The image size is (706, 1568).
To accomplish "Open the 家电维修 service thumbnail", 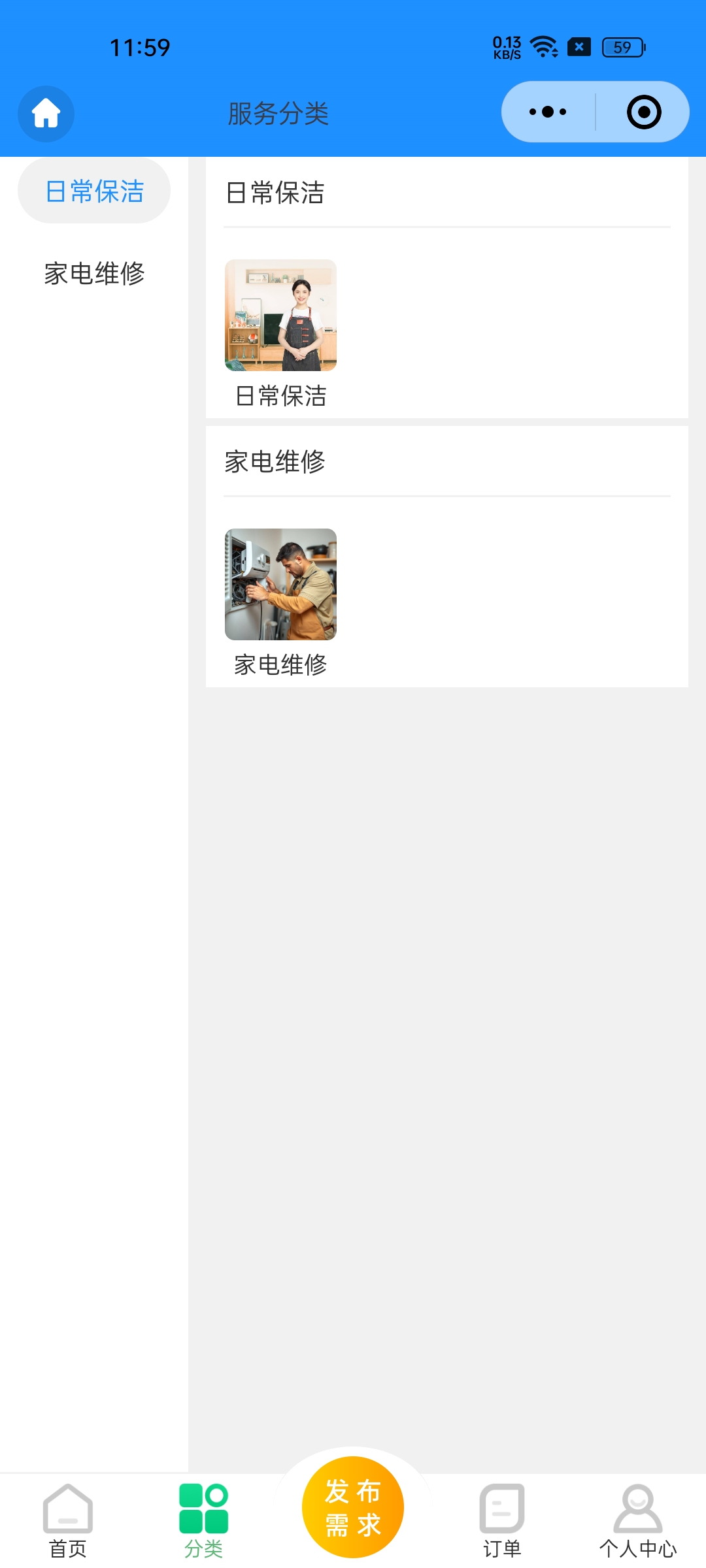I will coord(280,585).
